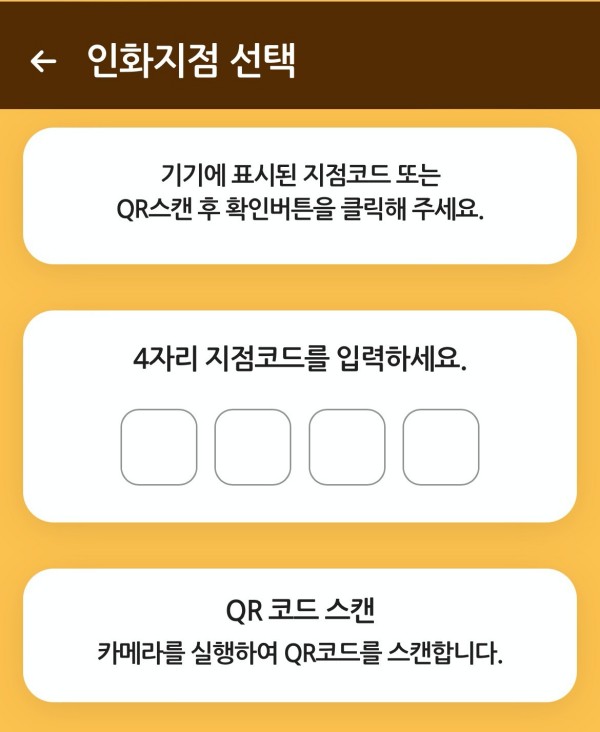Open QR 코드 스캔 camera
The image size is (600, 732).
point(300,634)
